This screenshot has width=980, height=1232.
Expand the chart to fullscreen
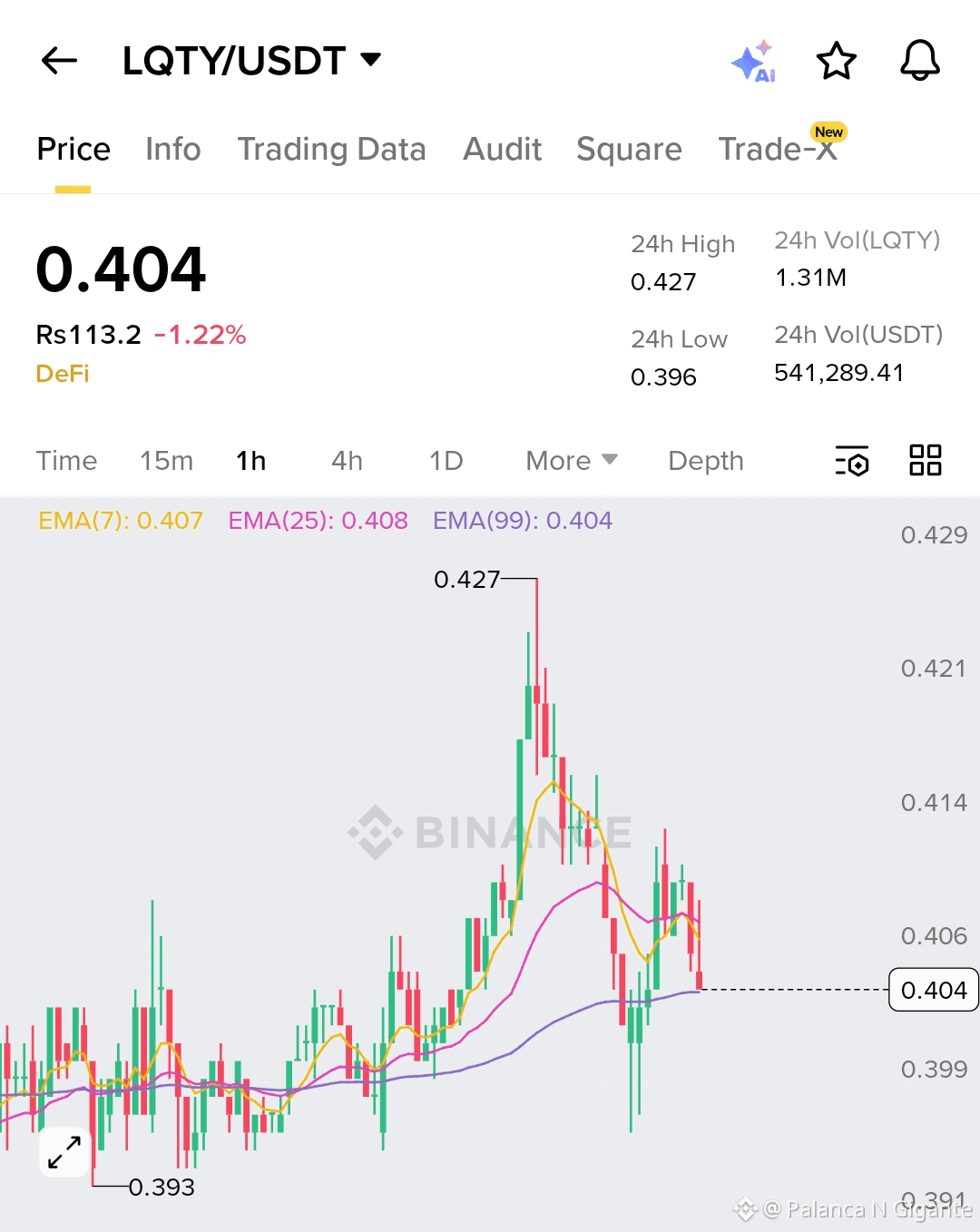[64, 1153]
